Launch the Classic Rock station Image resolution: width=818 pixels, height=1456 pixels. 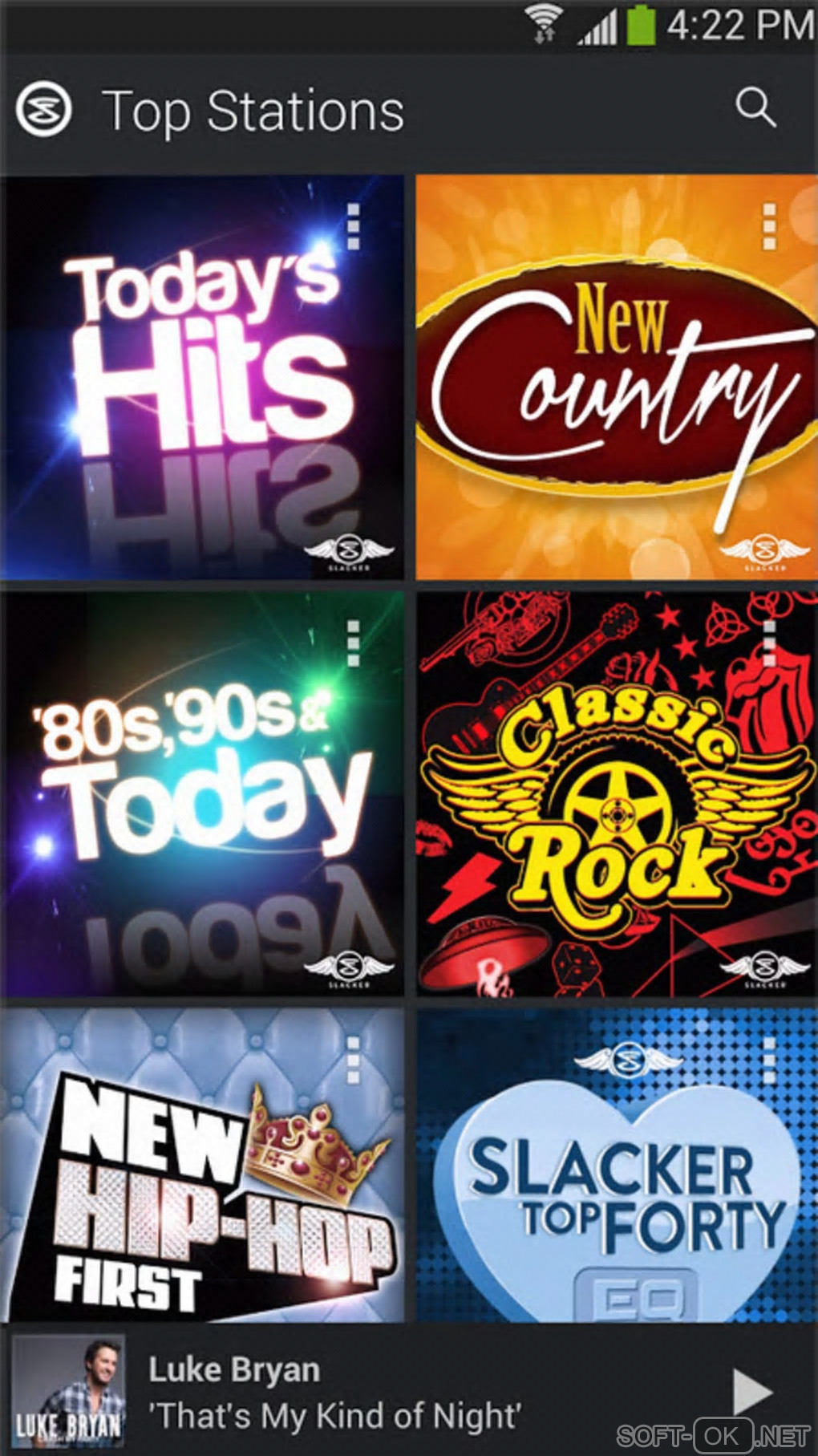(616, 794)
